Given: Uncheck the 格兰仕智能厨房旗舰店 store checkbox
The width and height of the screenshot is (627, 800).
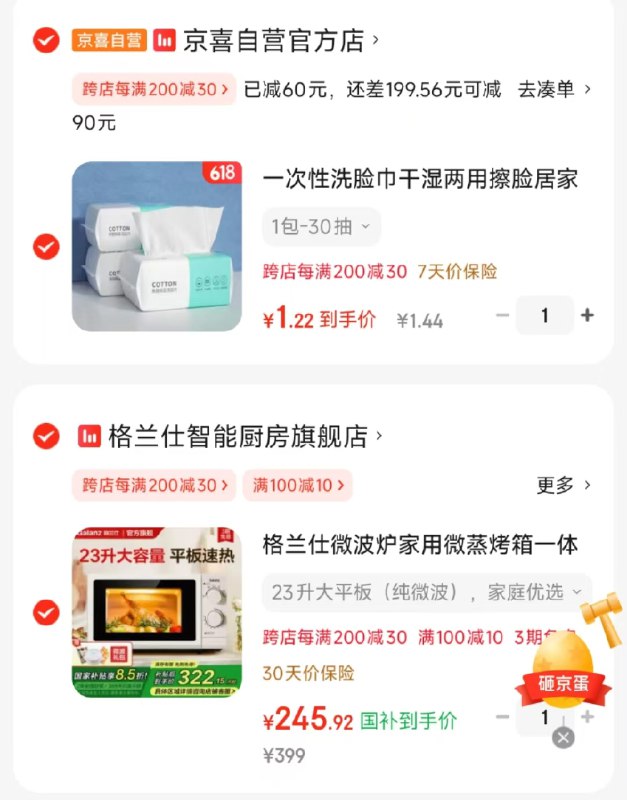Looking at the screenshot, I should point(46,436).
